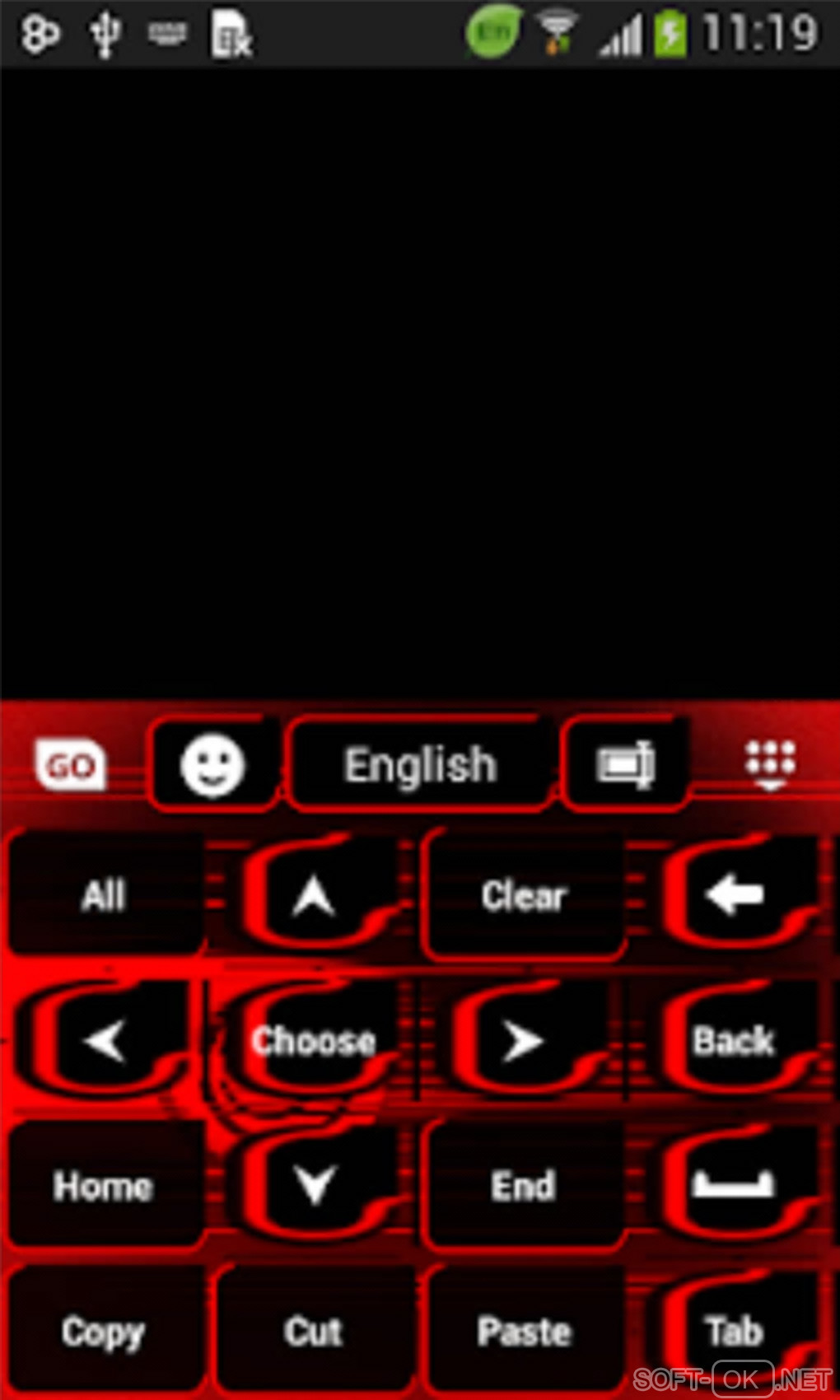
Task: Tap the Back key
Action: (x=735, y=1042)
